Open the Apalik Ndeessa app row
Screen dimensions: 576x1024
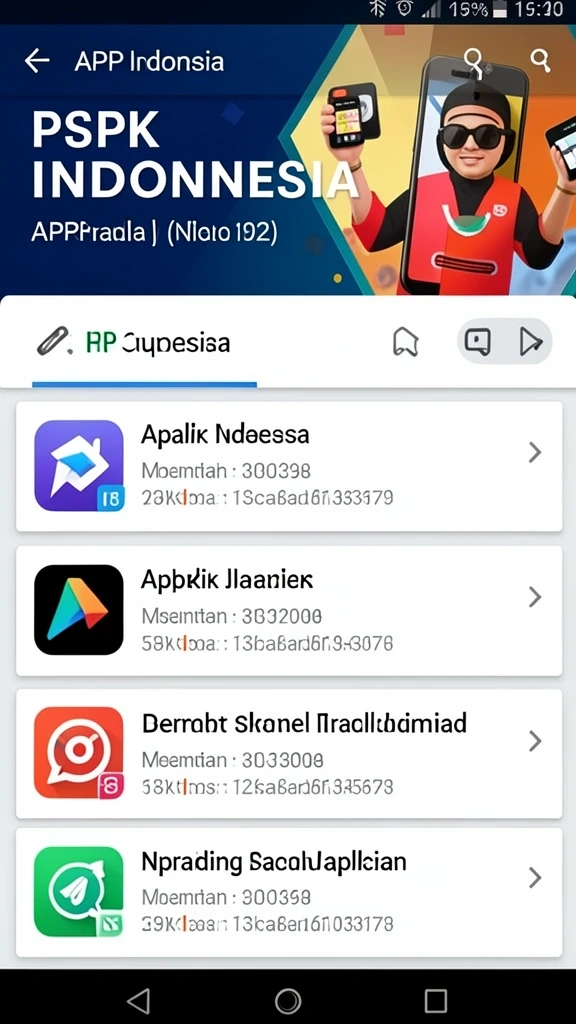click(289, 466)
